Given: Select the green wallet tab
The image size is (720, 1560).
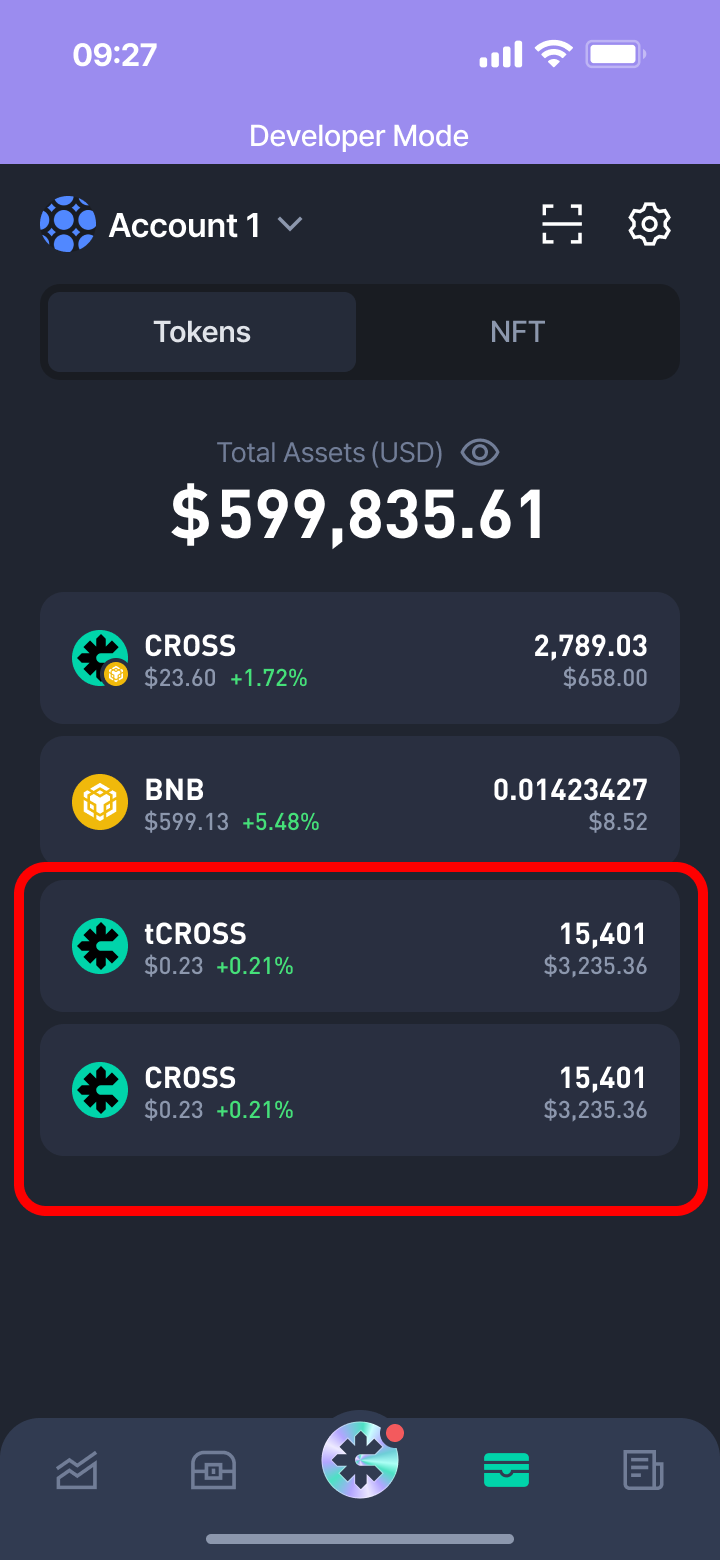Looking at the screenshot, I should coord(506,1470).
